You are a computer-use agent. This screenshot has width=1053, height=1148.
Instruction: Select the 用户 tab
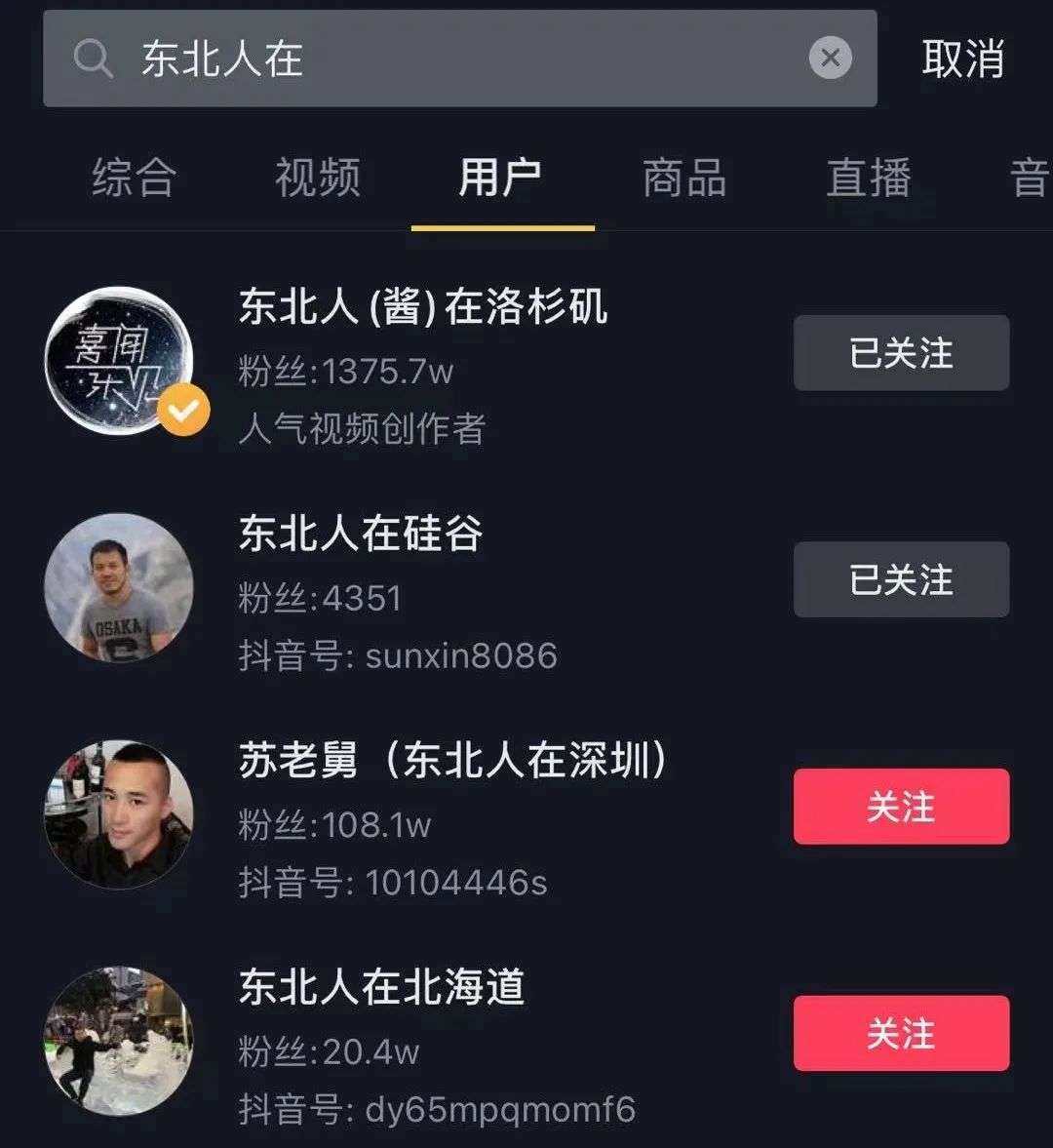[501, 178]
